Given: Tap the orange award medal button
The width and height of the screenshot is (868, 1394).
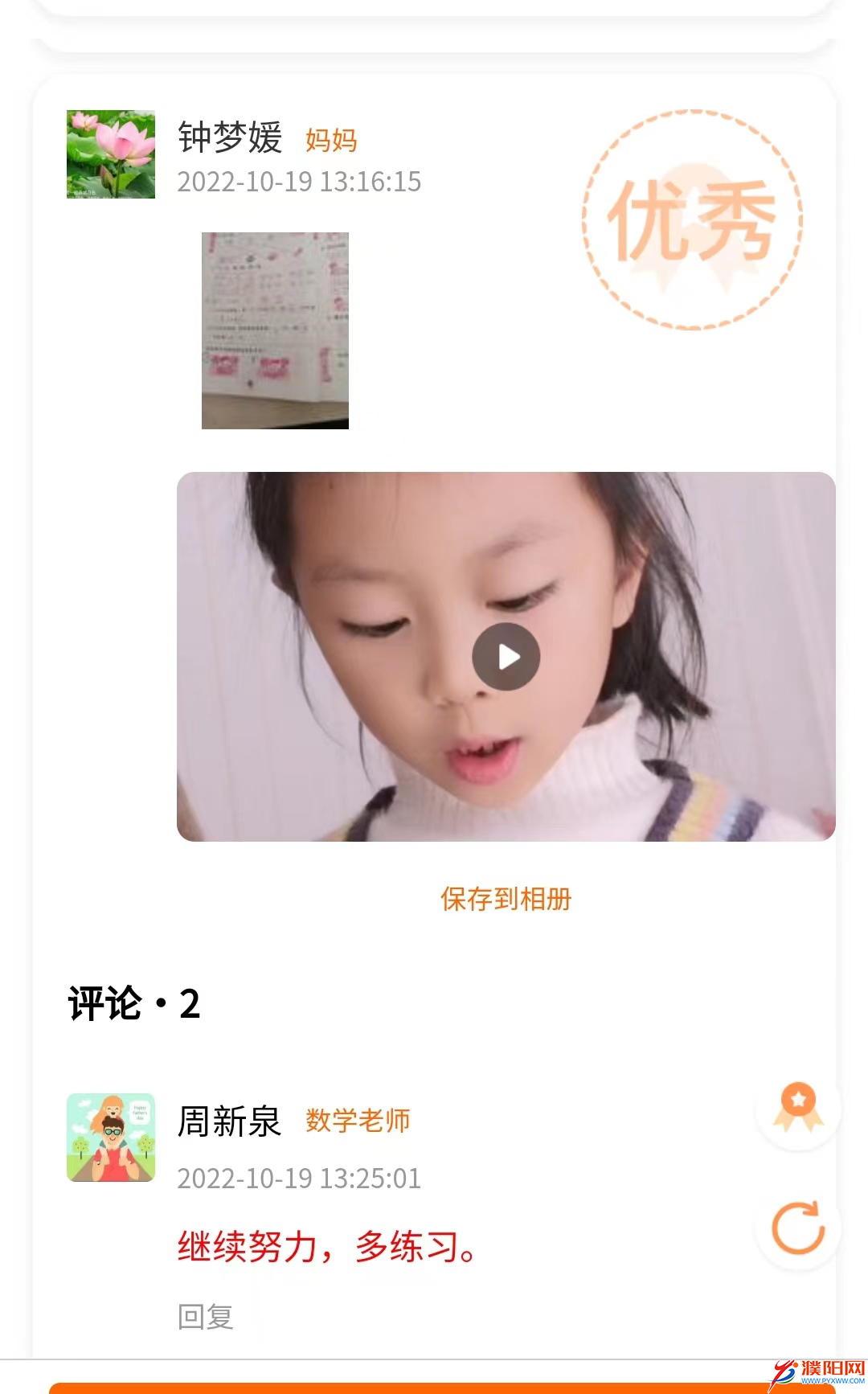Looking at the screenshot, I should click(x=798, y=1107).
